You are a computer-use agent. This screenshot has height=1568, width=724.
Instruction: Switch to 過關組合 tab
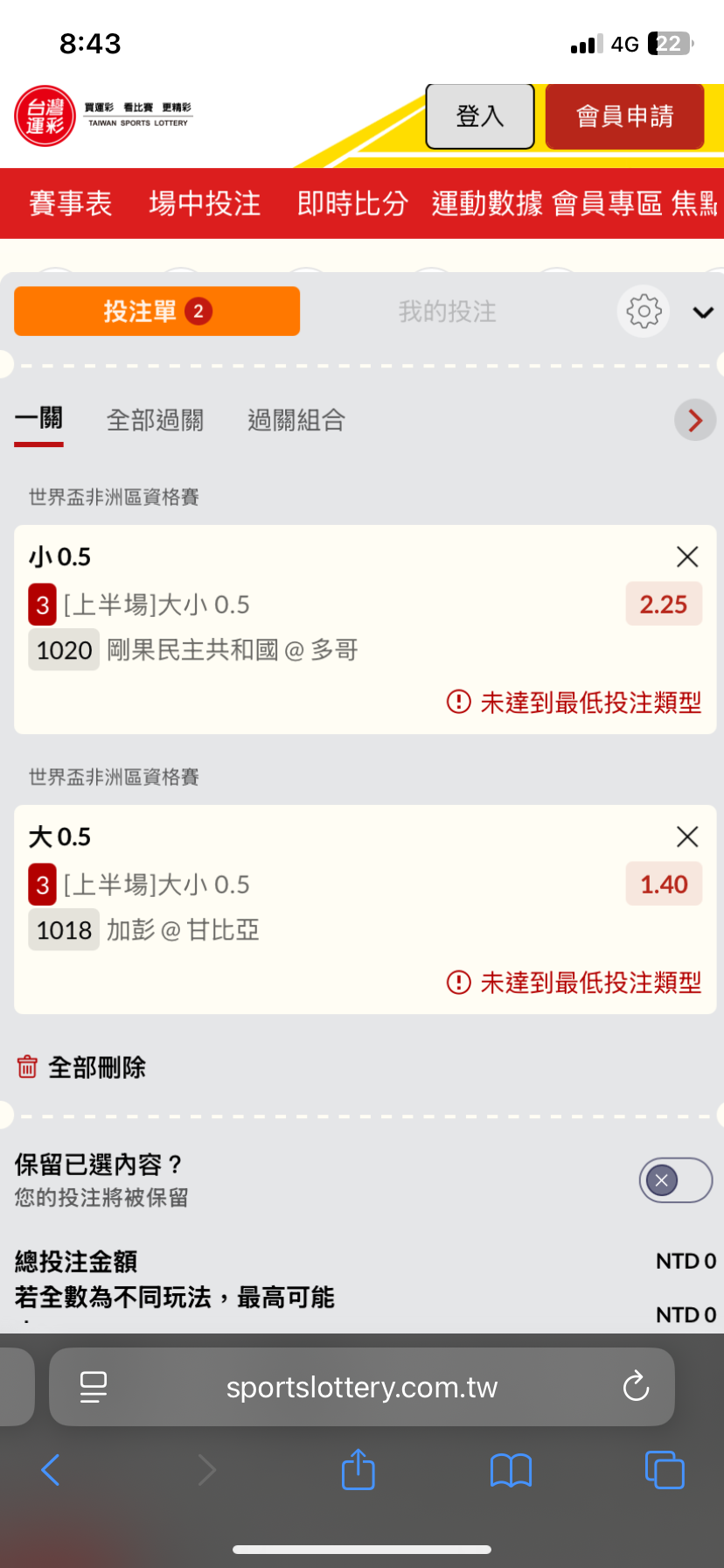click(296, 421)
